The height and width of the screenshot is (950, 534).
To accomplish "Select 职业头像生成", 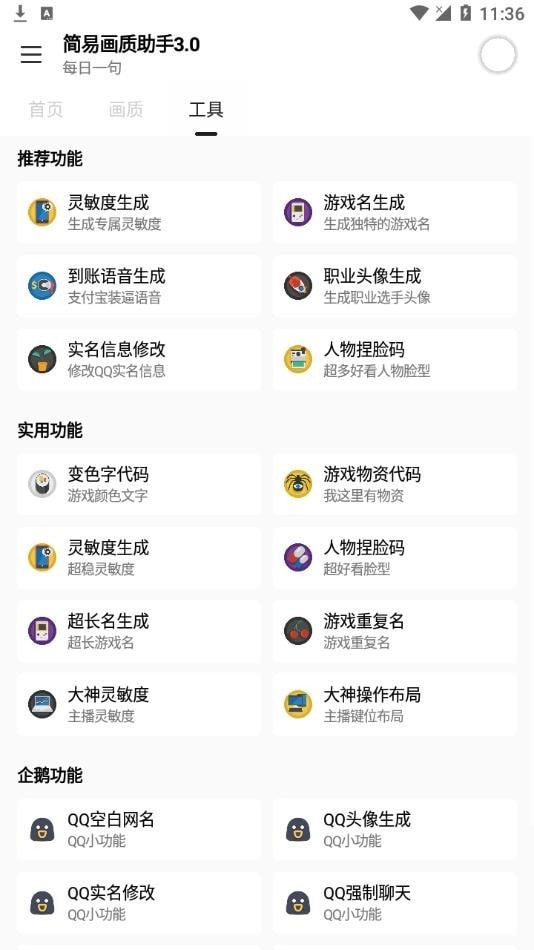I will [395, 286].
